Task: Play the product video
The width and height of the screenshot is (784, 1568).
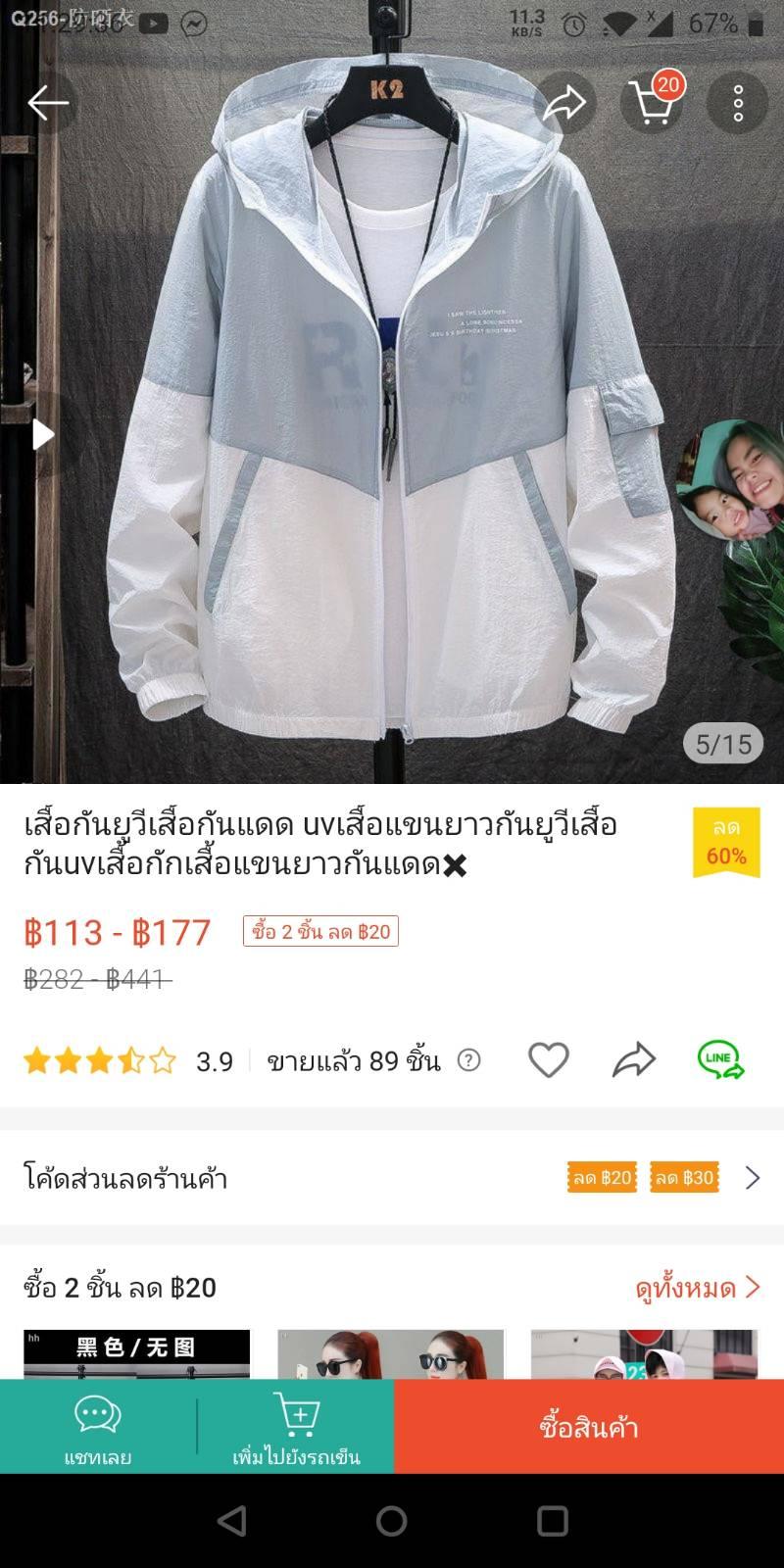Action: click(42, 434)
